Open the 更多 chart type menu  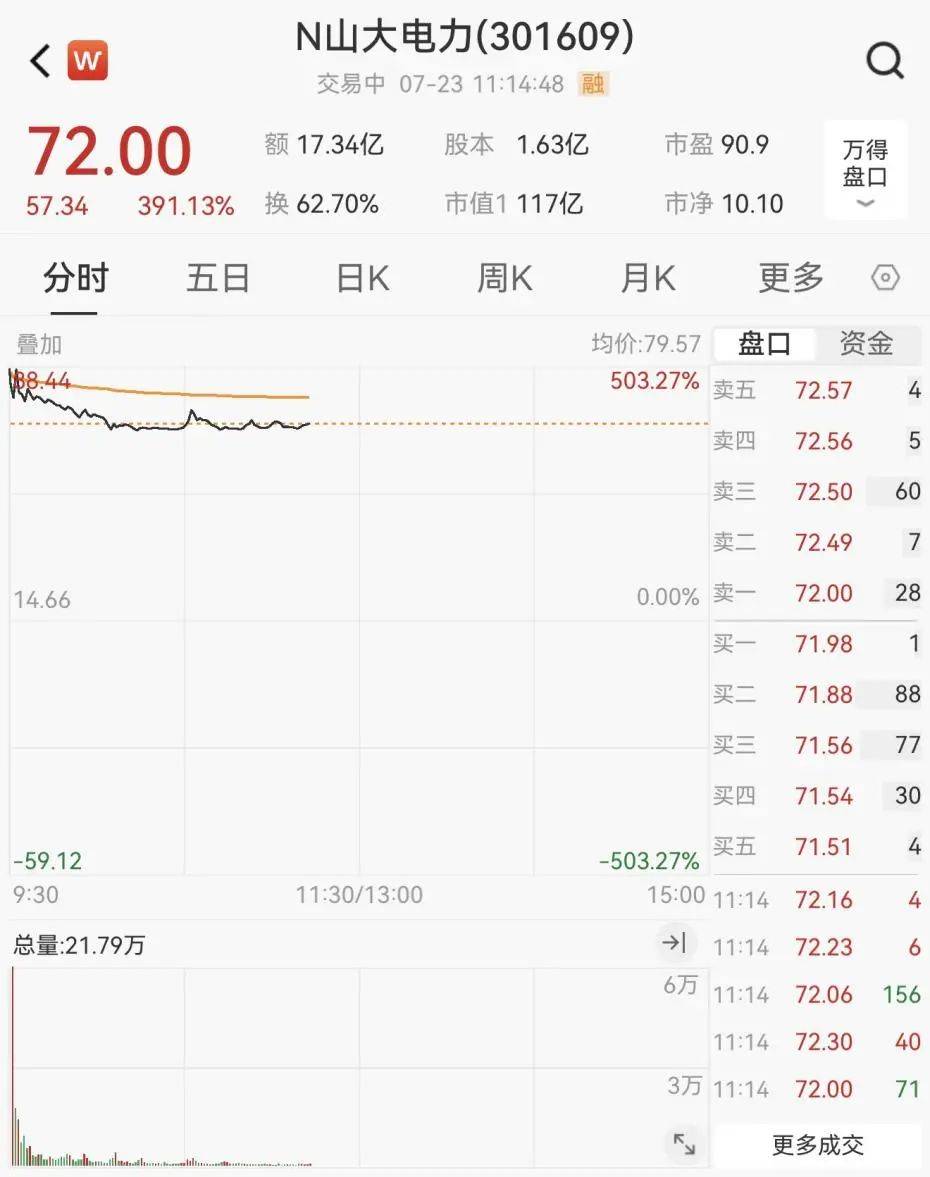(790, 278)
